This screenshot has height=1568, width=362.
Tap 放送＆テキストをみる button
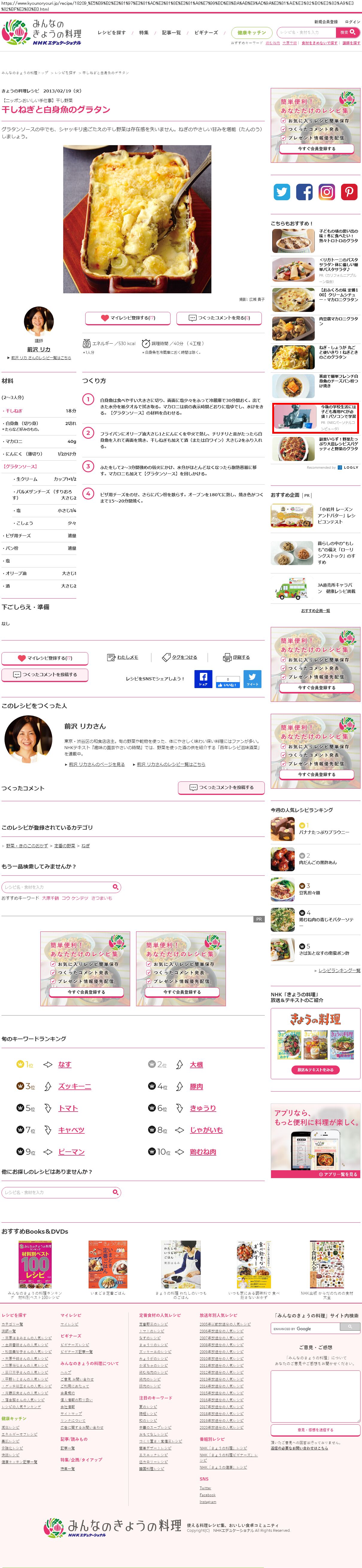tap(315, 1069)
